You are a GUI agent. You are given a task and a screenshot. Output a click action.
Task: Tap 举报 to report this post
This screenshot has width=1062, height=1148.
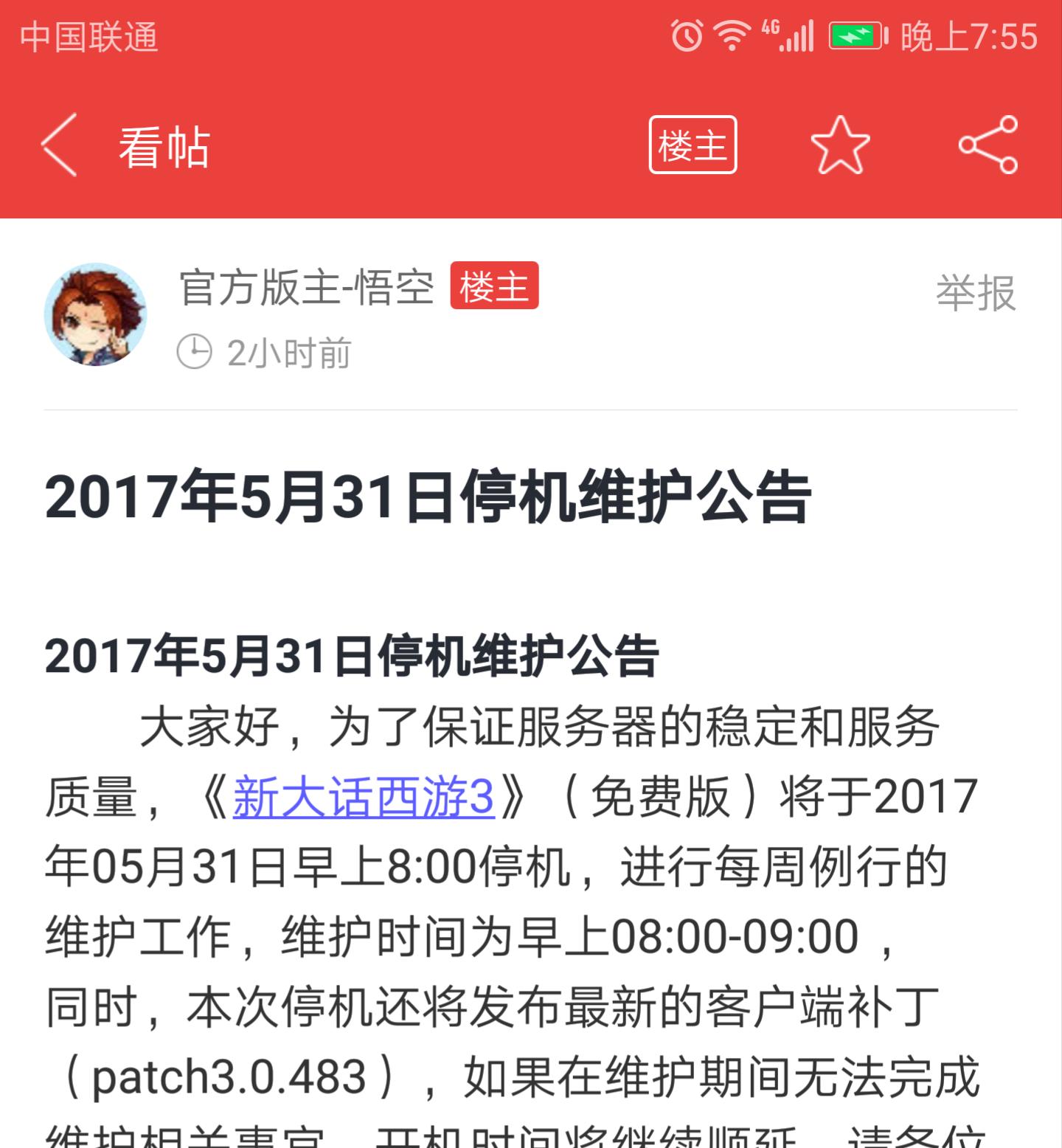tap(975, 293)
